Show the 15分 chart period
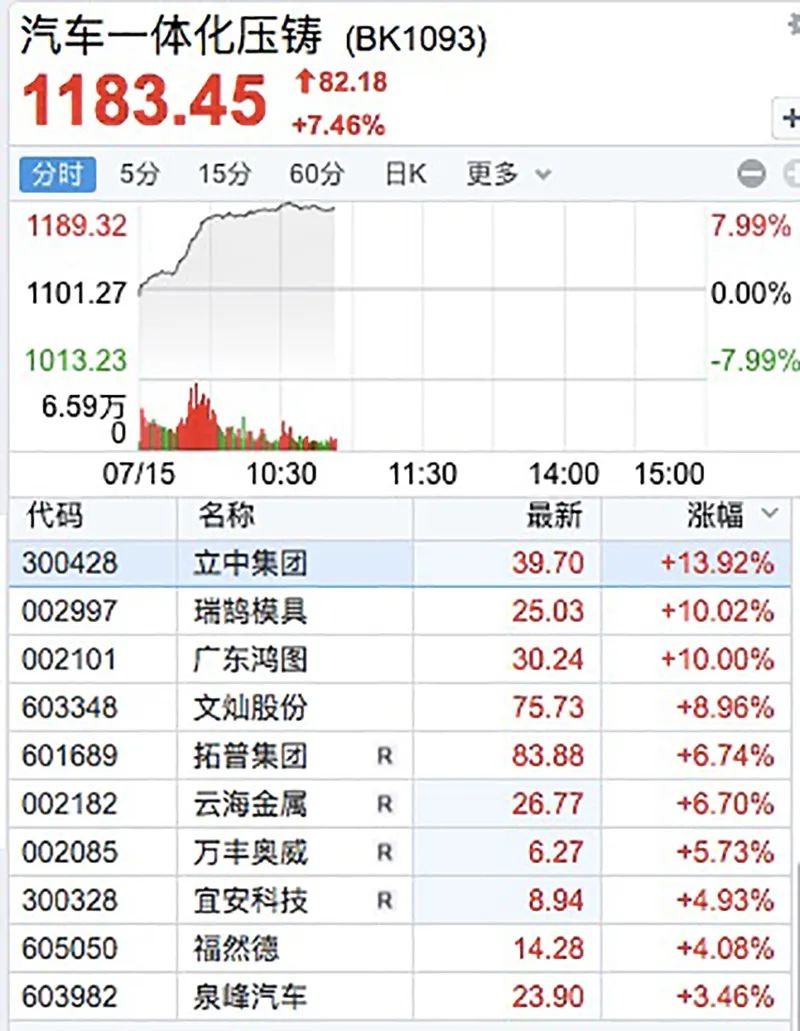Screen dimensions: 800x1031 (223, 174)
